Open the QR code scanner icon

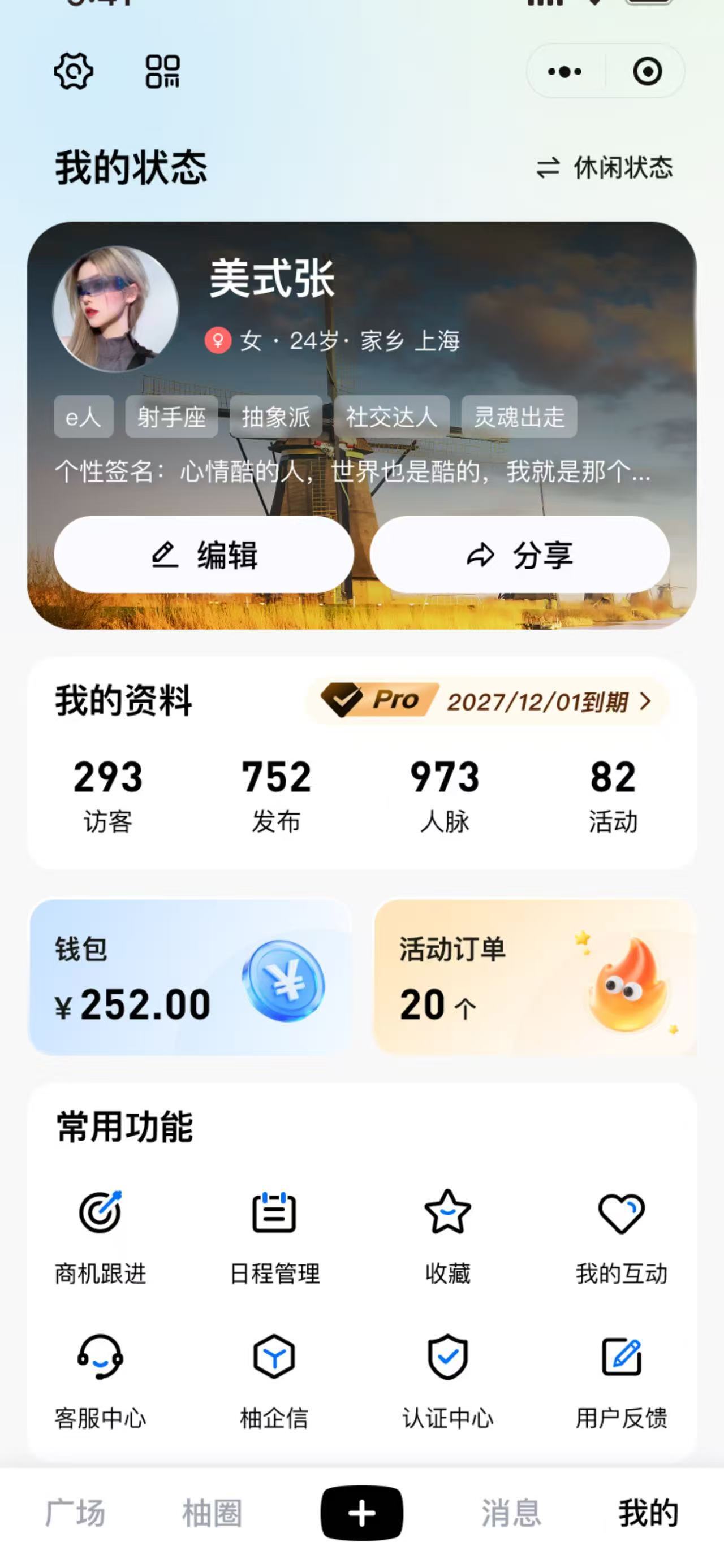coord(162,71)
